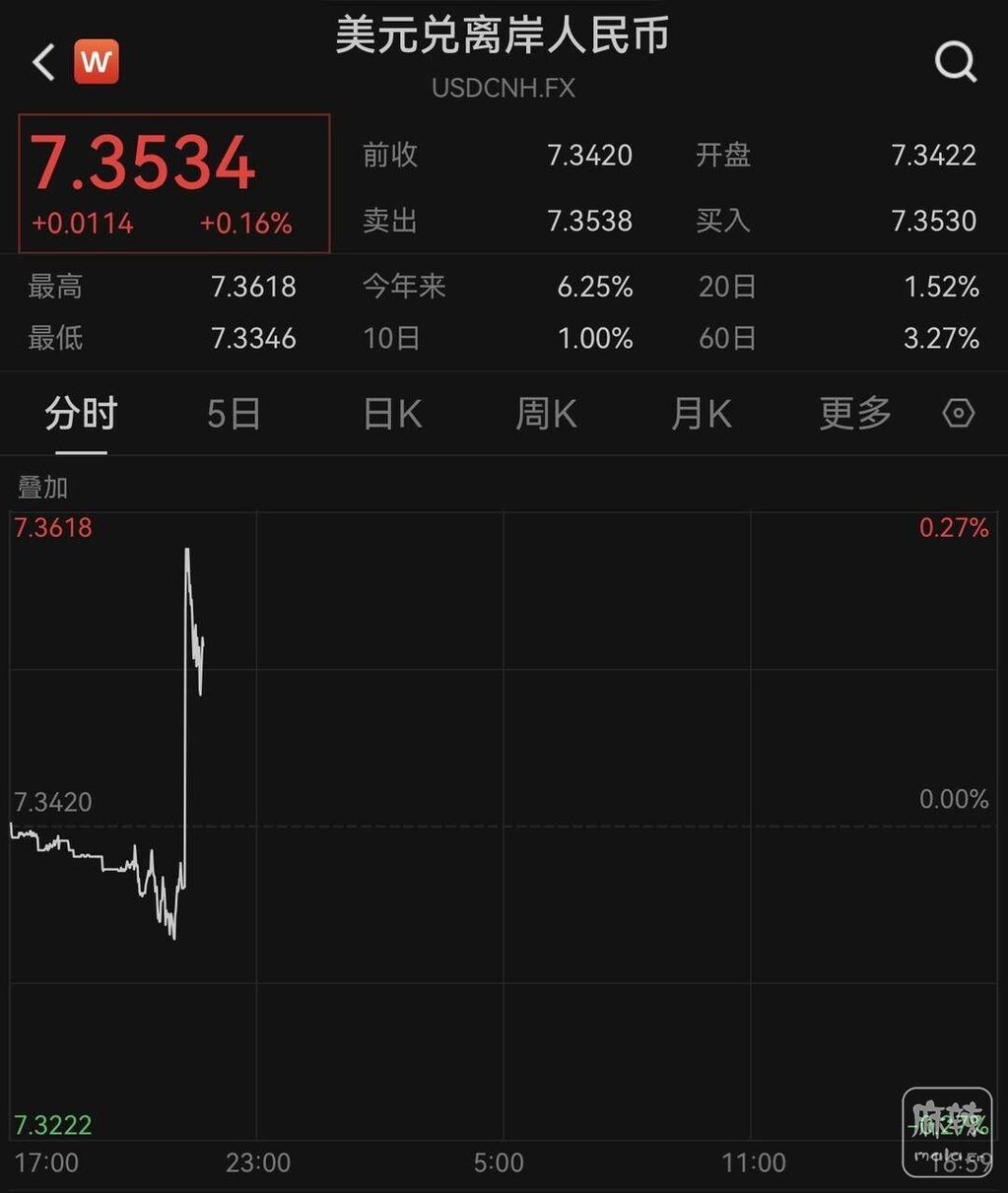This screenshot has height=1193, width=1008.
Task: Switch to the 5日 chart tab
Action: 234,414
